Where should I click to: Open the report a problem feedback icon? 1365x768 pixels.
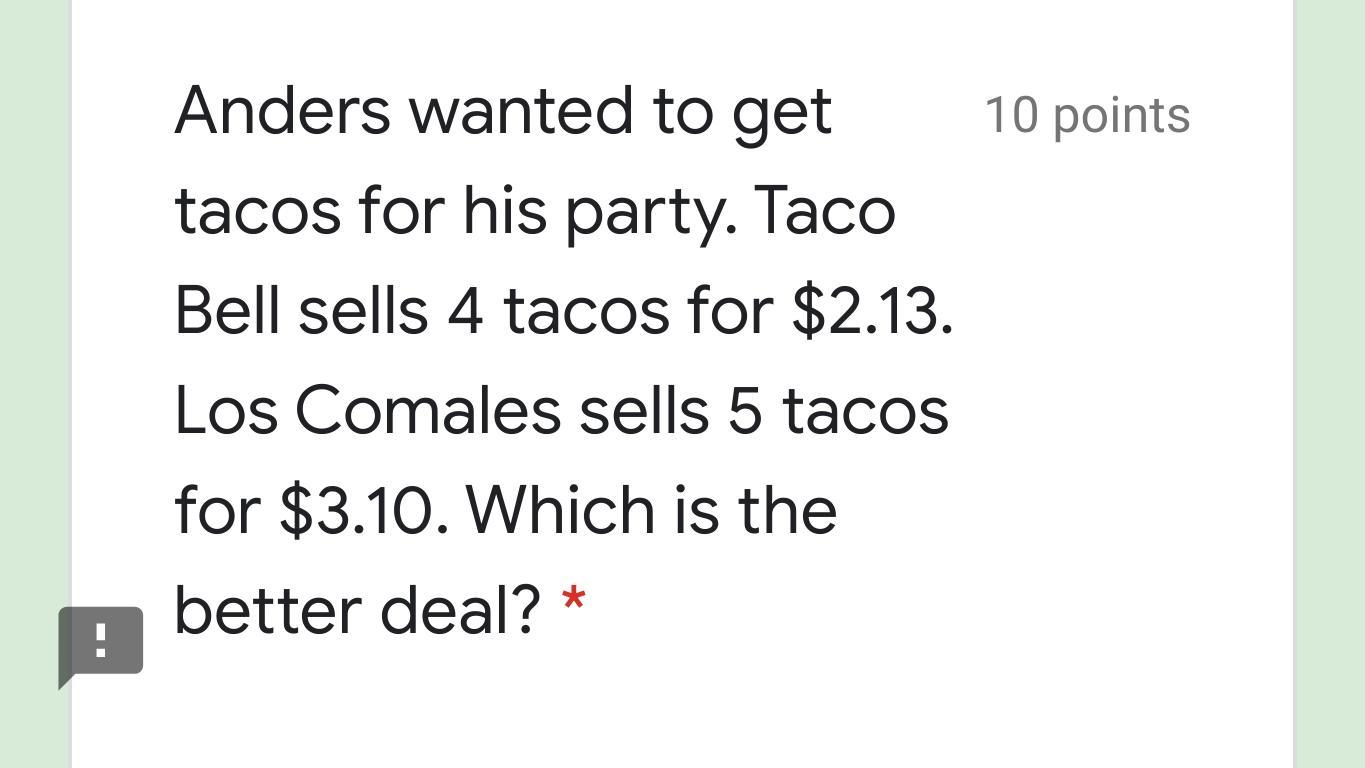point(100,641)
